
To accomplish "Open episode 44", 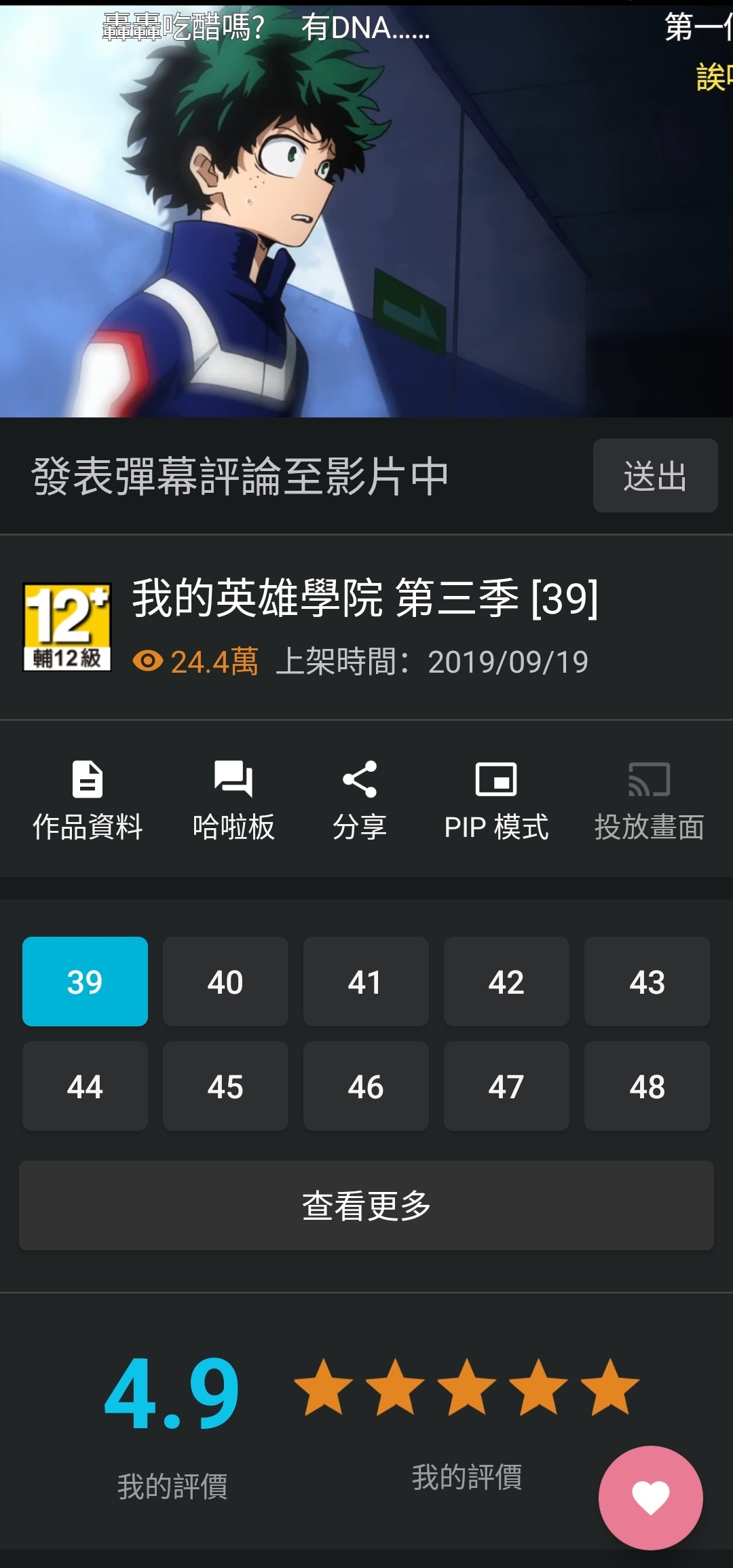I will tap(85, 1086).
